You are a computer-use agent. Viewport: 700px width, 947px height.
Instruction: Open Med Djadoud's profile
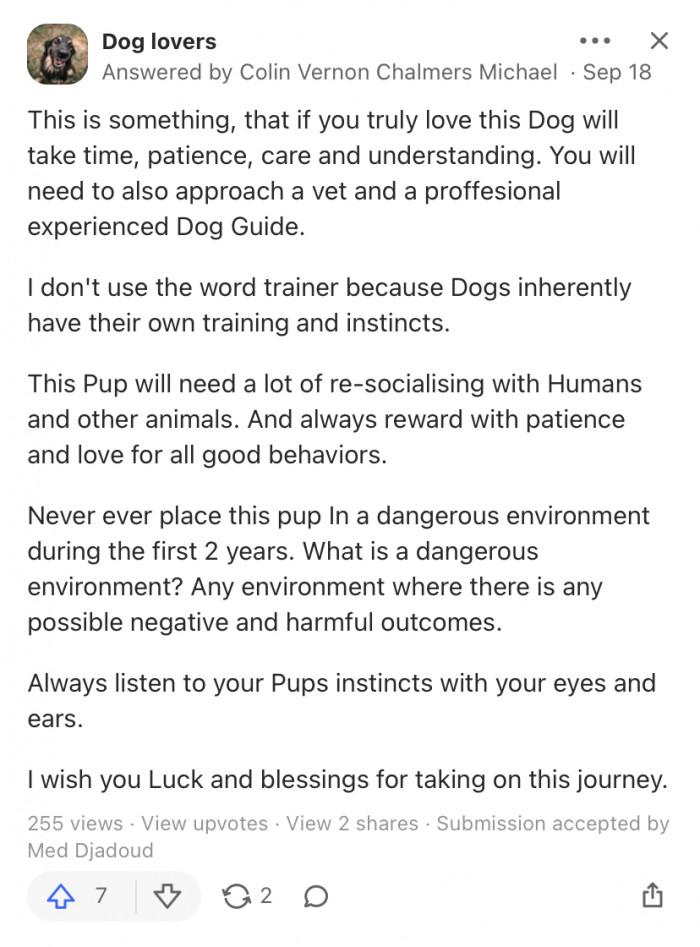coord(90,850)
